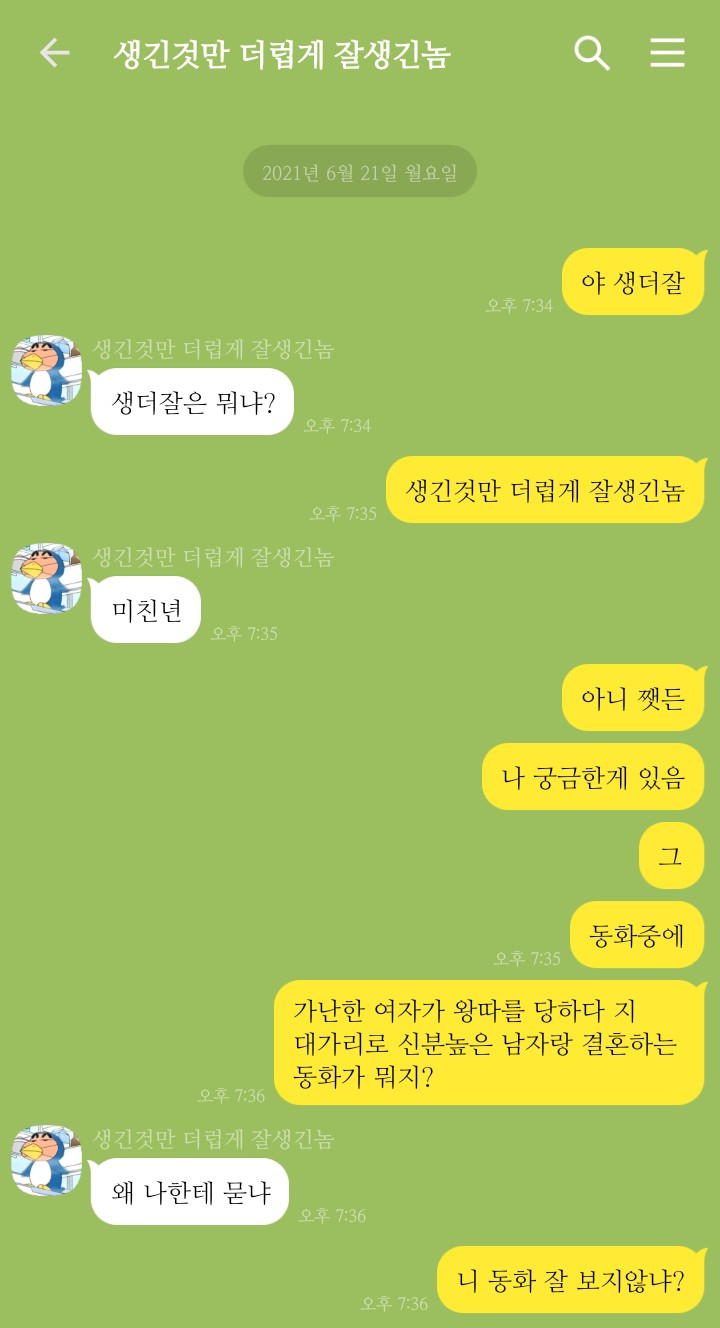Open the chat room hamburger menu
Viewport: 720px width, 1328px height.
tap(667, 53)
